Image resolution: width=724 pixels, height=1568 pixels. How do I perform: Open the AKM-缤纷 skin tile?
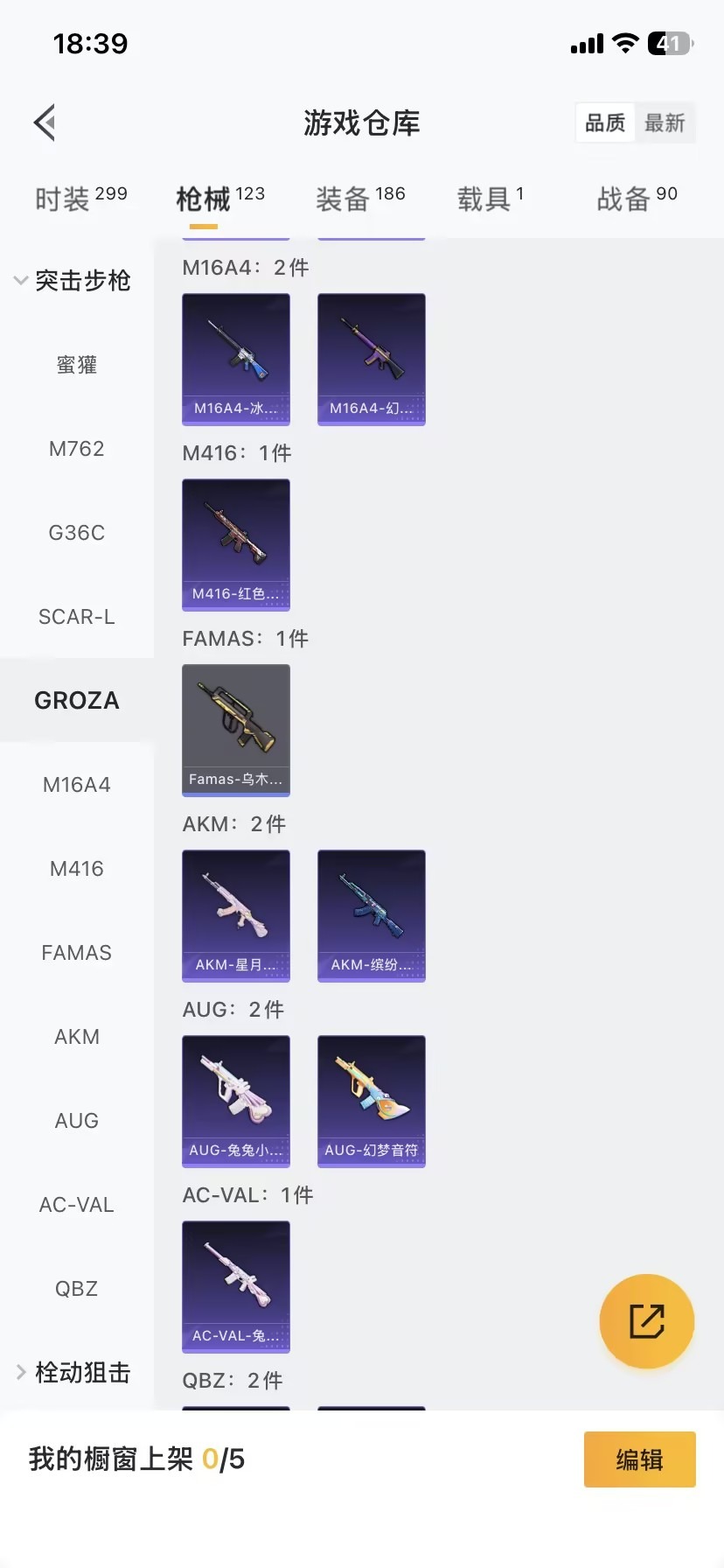coord(372,915)
